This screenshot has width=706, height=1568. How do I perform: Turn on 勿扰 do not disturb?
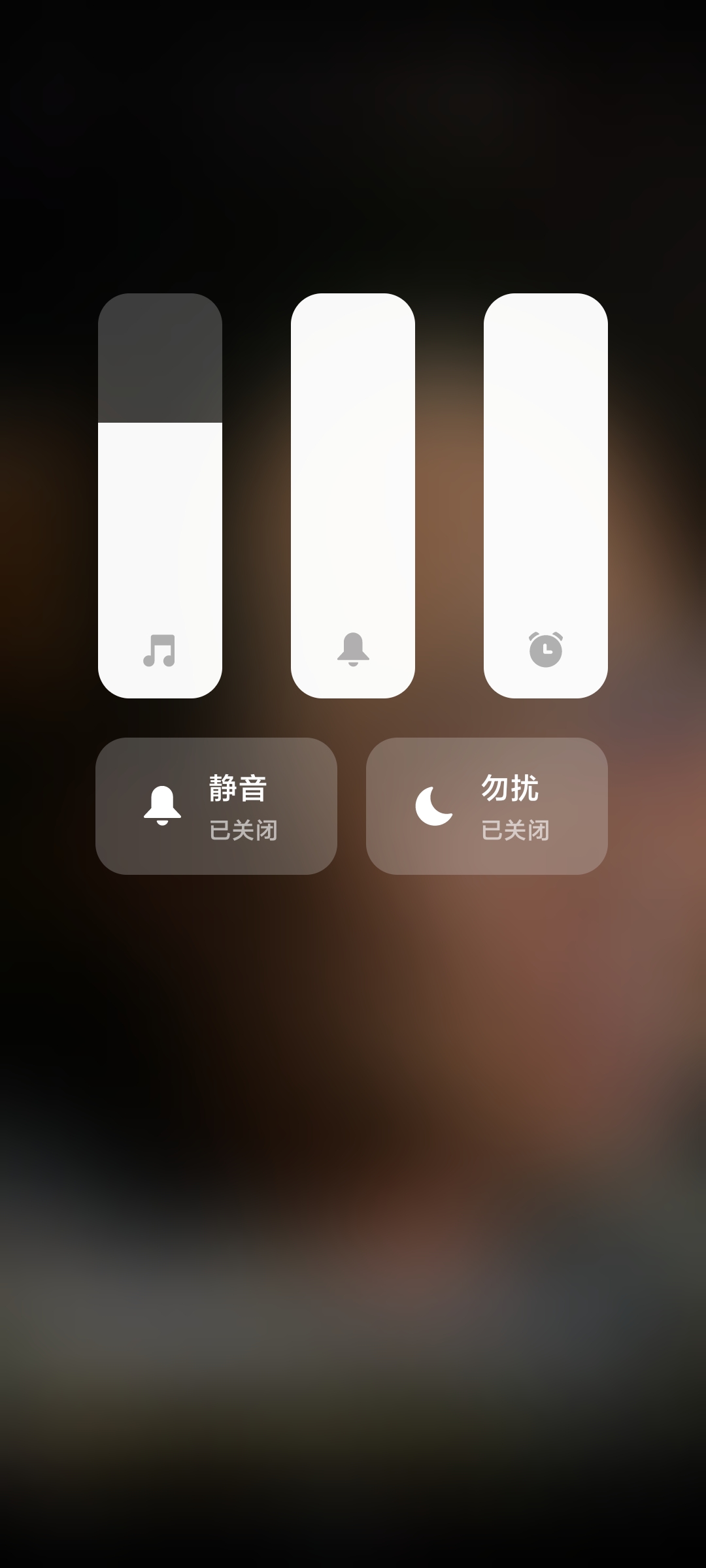(487, 806)
